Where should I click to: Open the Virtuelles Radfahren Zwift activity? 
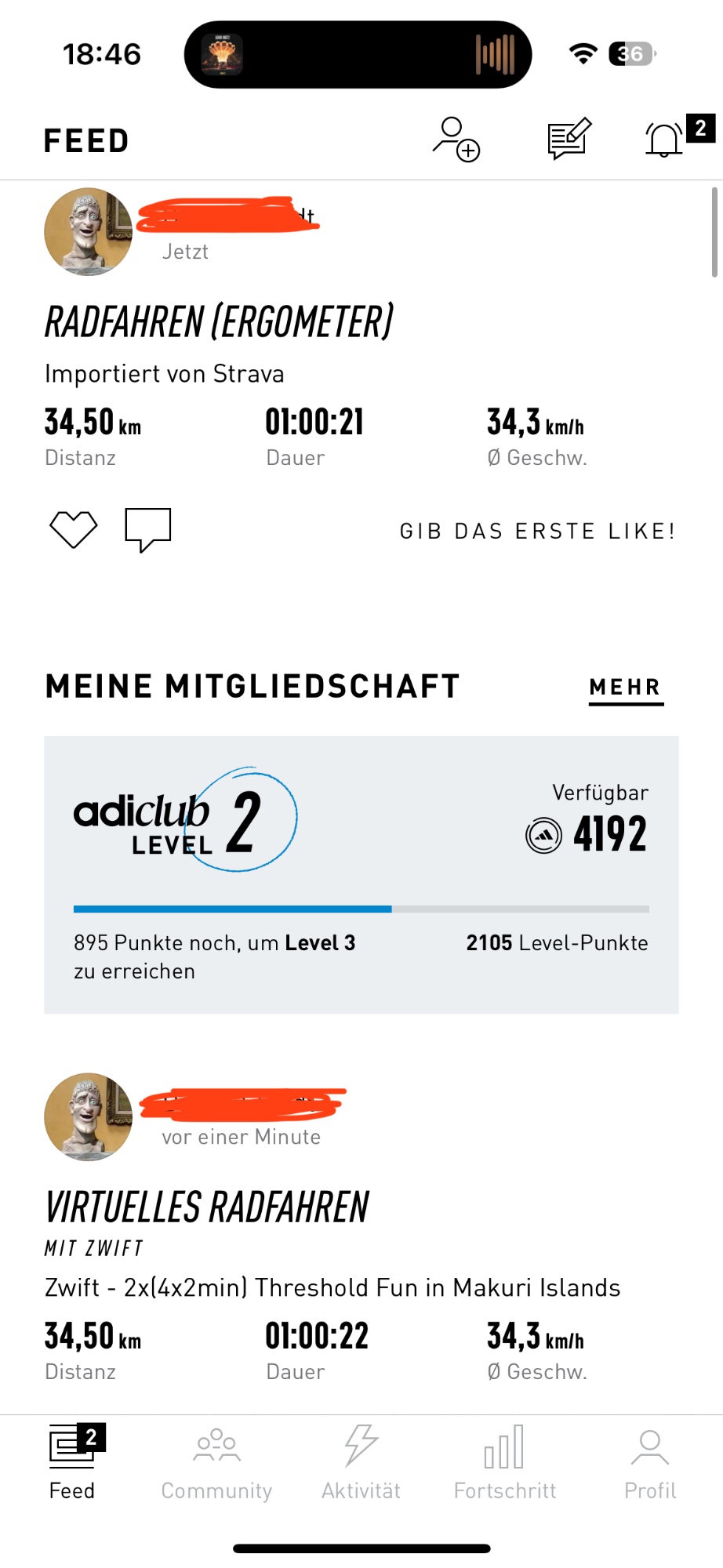[207, 1208]
